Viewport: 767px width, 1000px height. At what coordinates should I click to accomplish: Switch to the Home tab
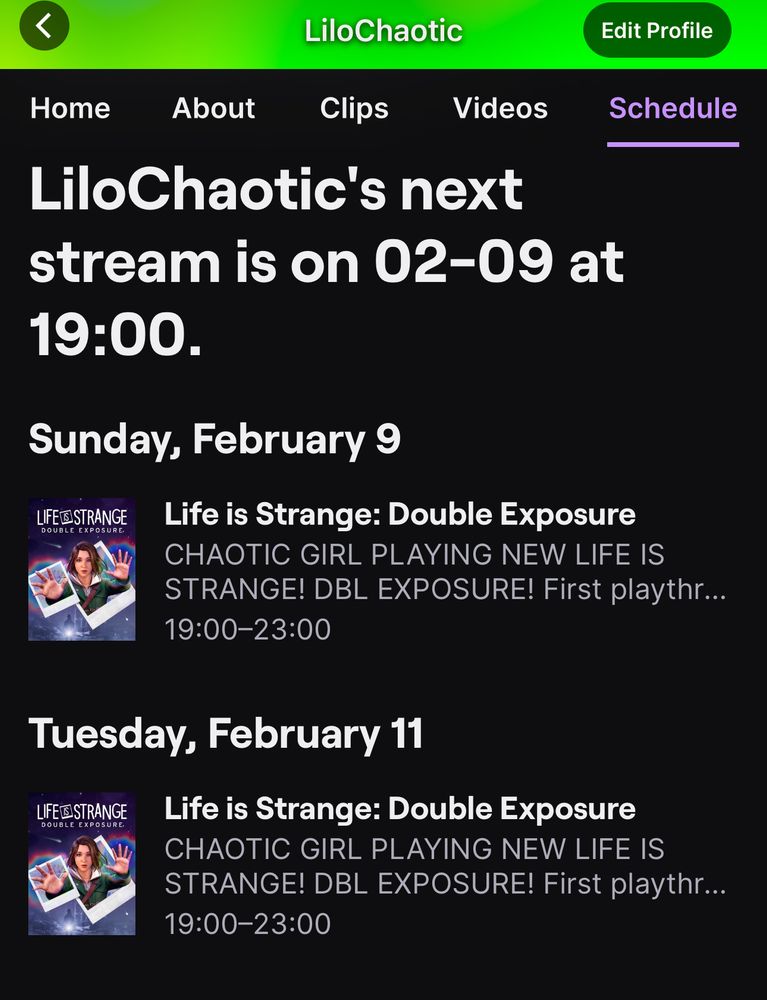(70, 108)
